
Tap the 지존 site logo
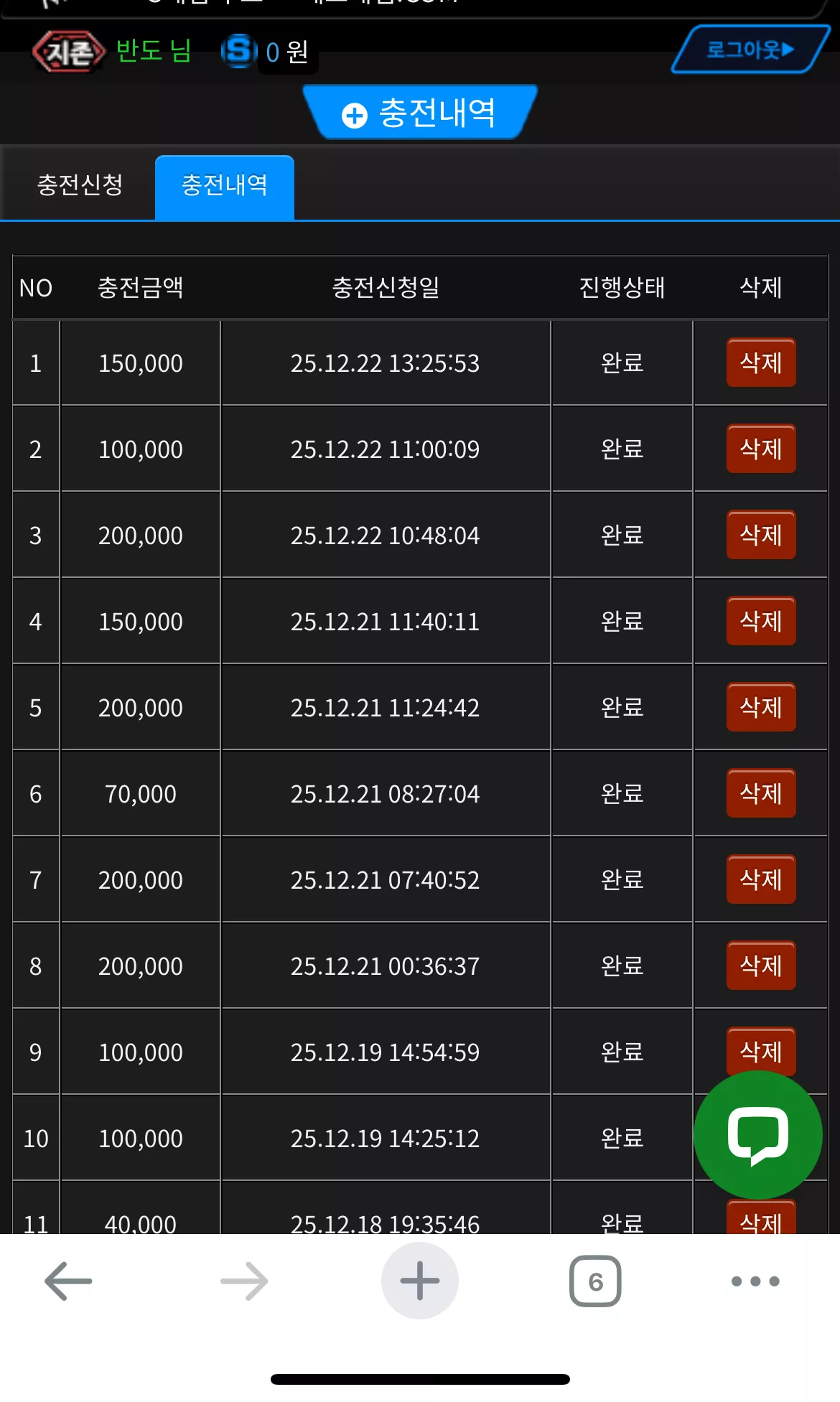(x=69, y=52)
